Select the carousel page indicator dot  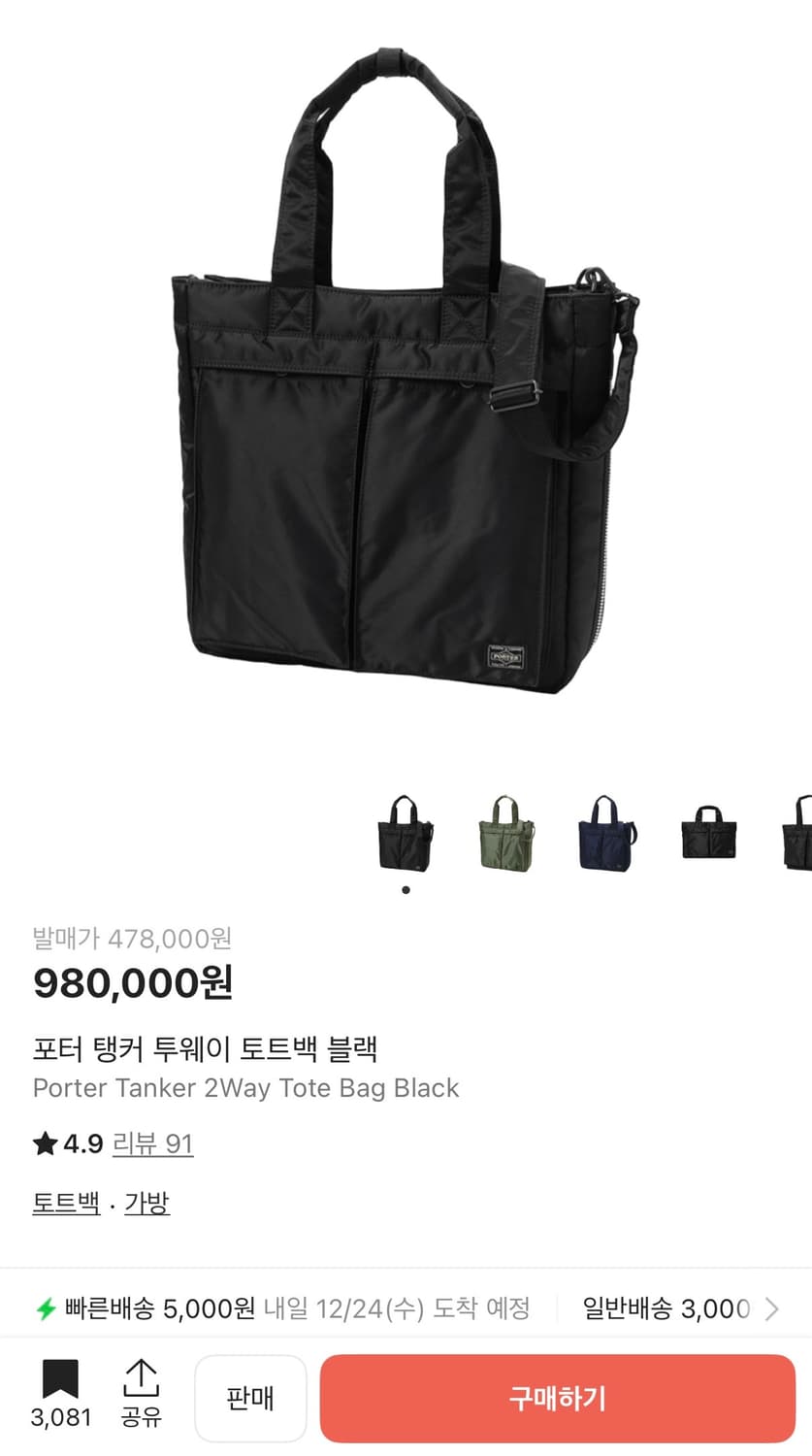pos(405,888)
